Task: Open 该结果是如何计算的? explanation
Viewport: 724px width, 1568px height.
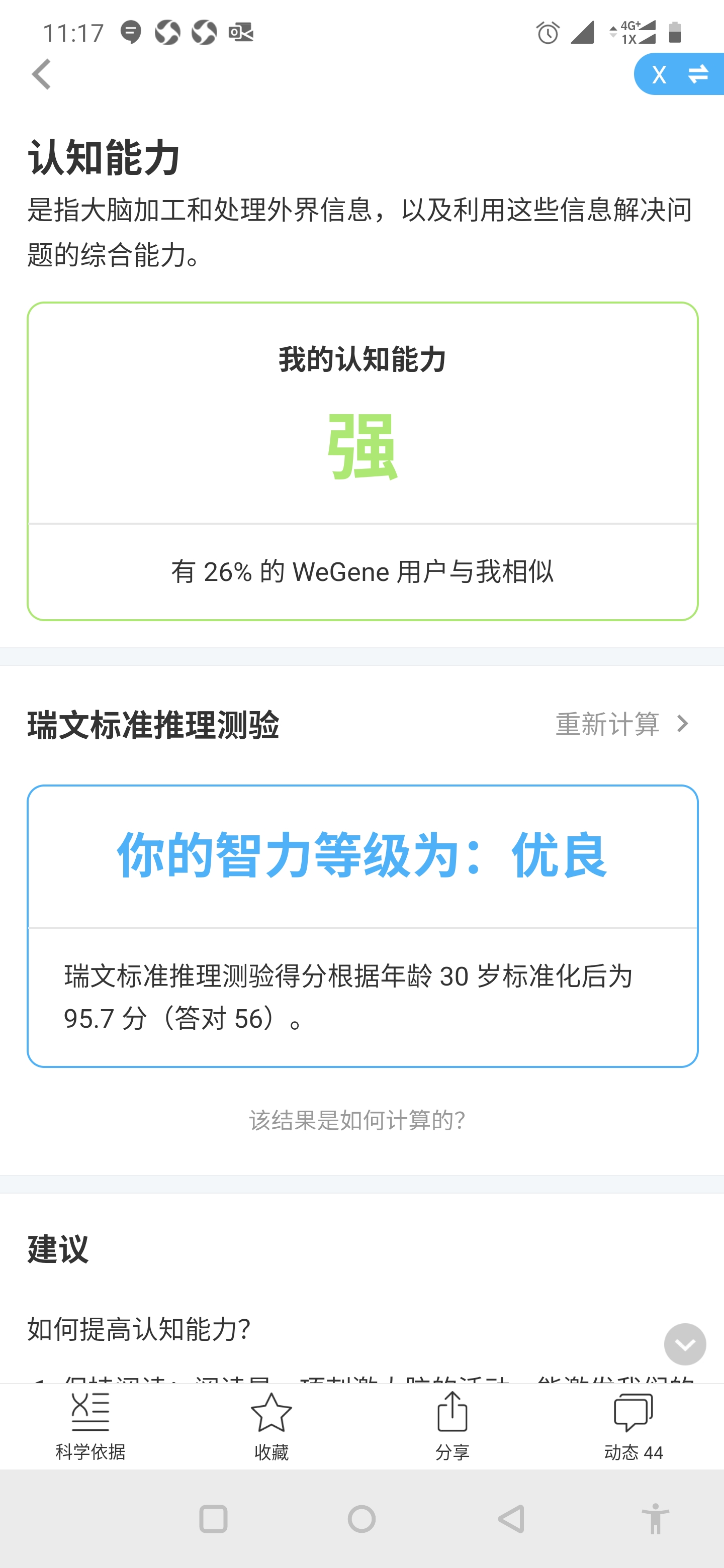Action: 357,1120
